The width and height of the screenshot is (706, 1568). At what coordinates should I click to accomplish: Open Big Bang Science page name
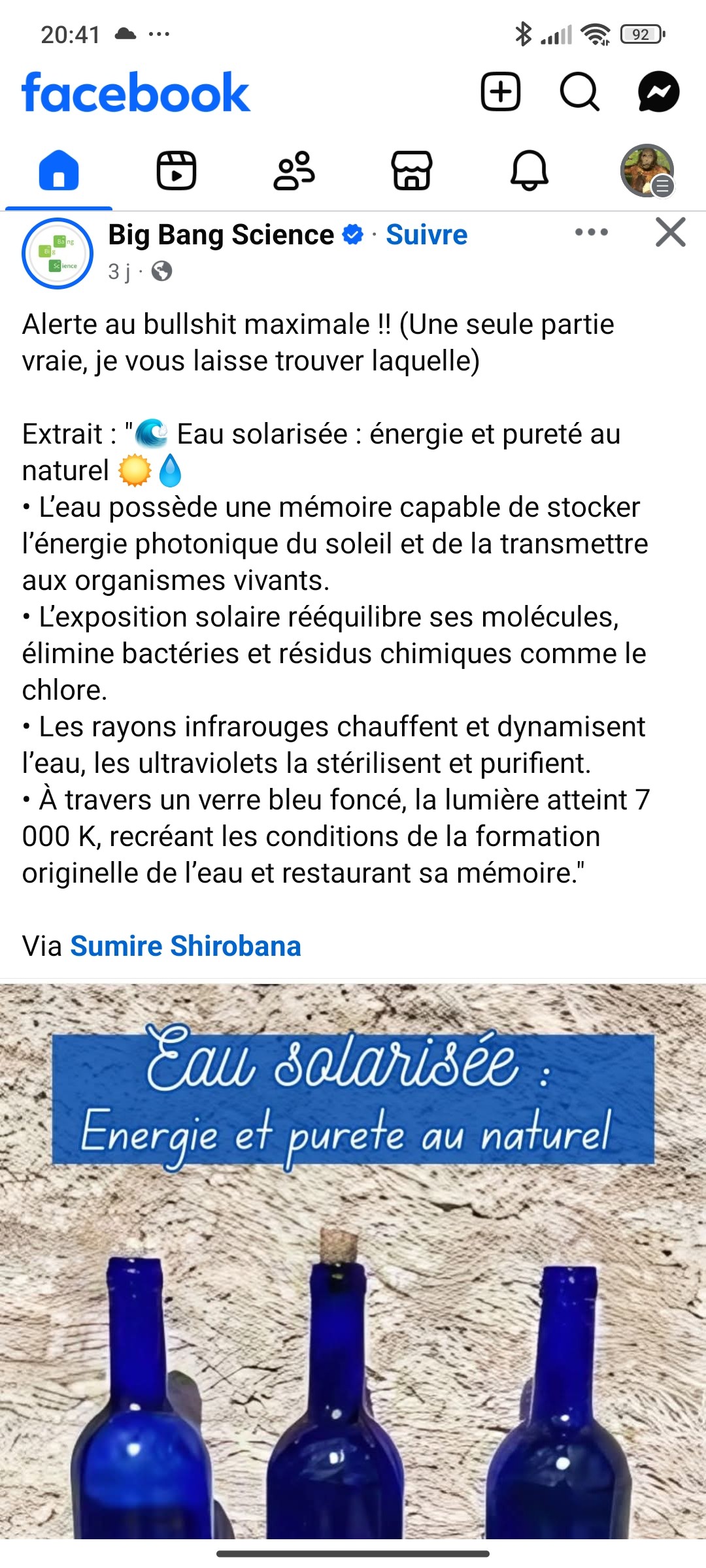(221, 235)
